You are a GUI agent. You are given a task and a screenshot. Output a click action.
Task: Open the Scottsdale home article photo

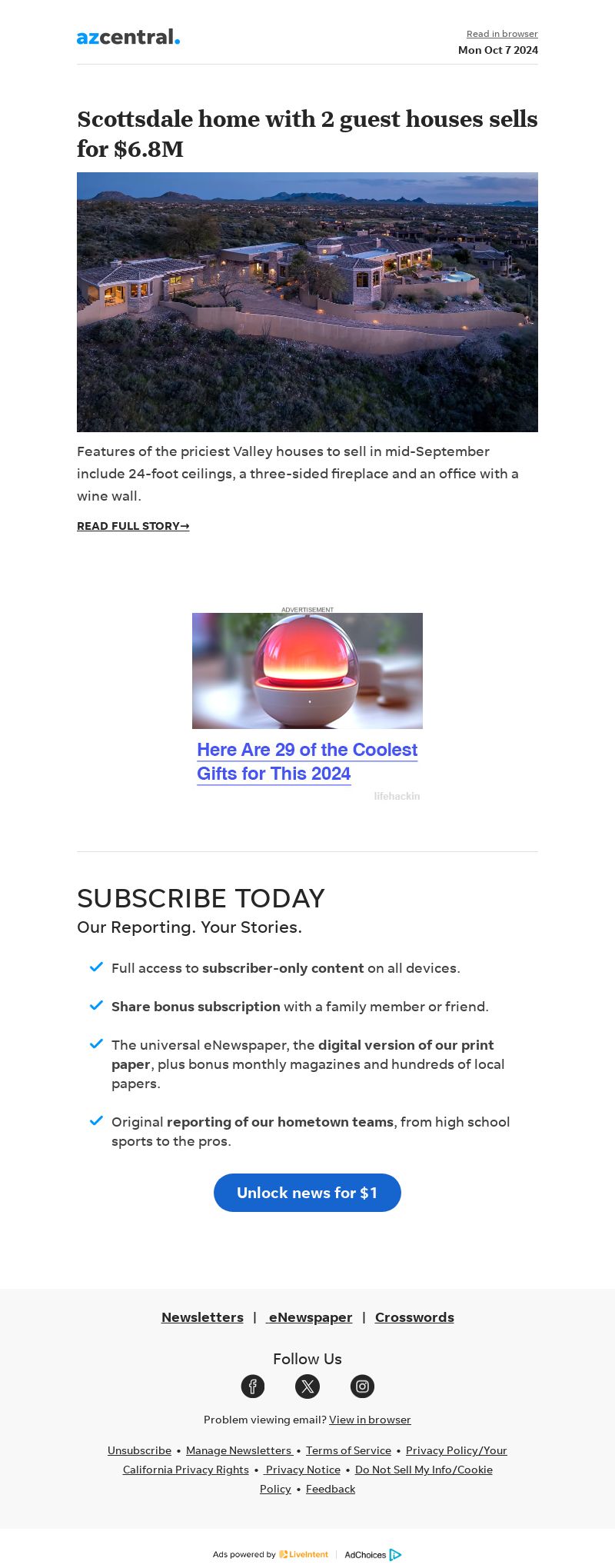(x=307, y=302)
